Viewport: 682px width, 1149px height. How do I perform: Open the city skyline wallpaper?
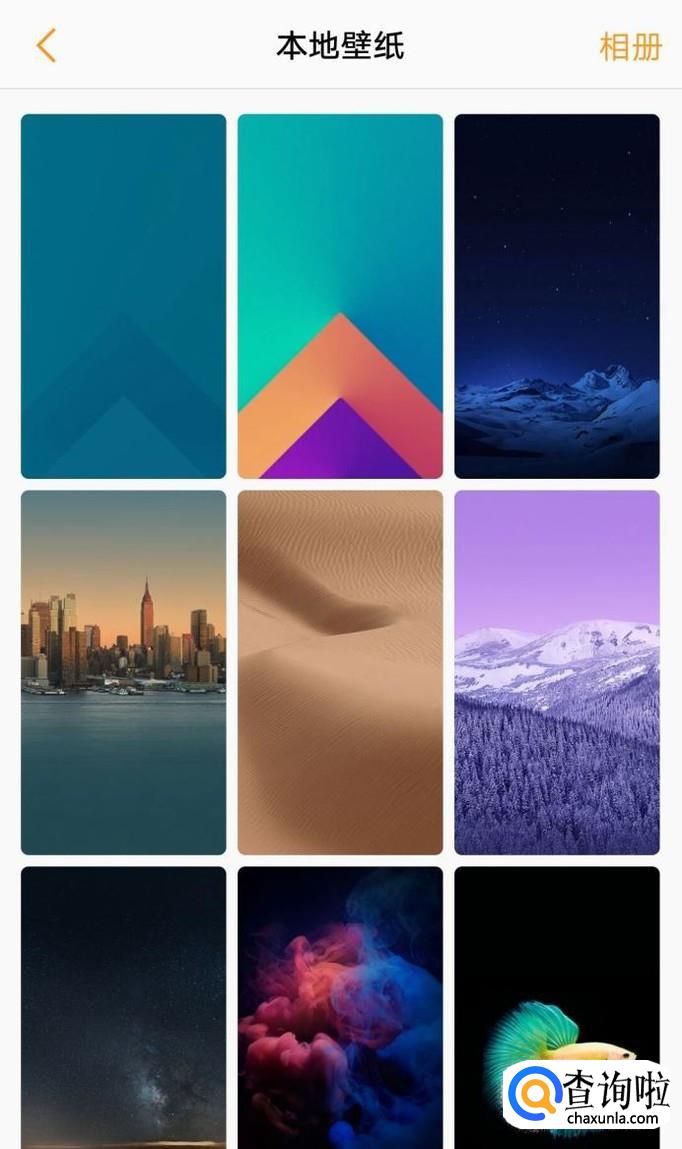click(123, 672)
